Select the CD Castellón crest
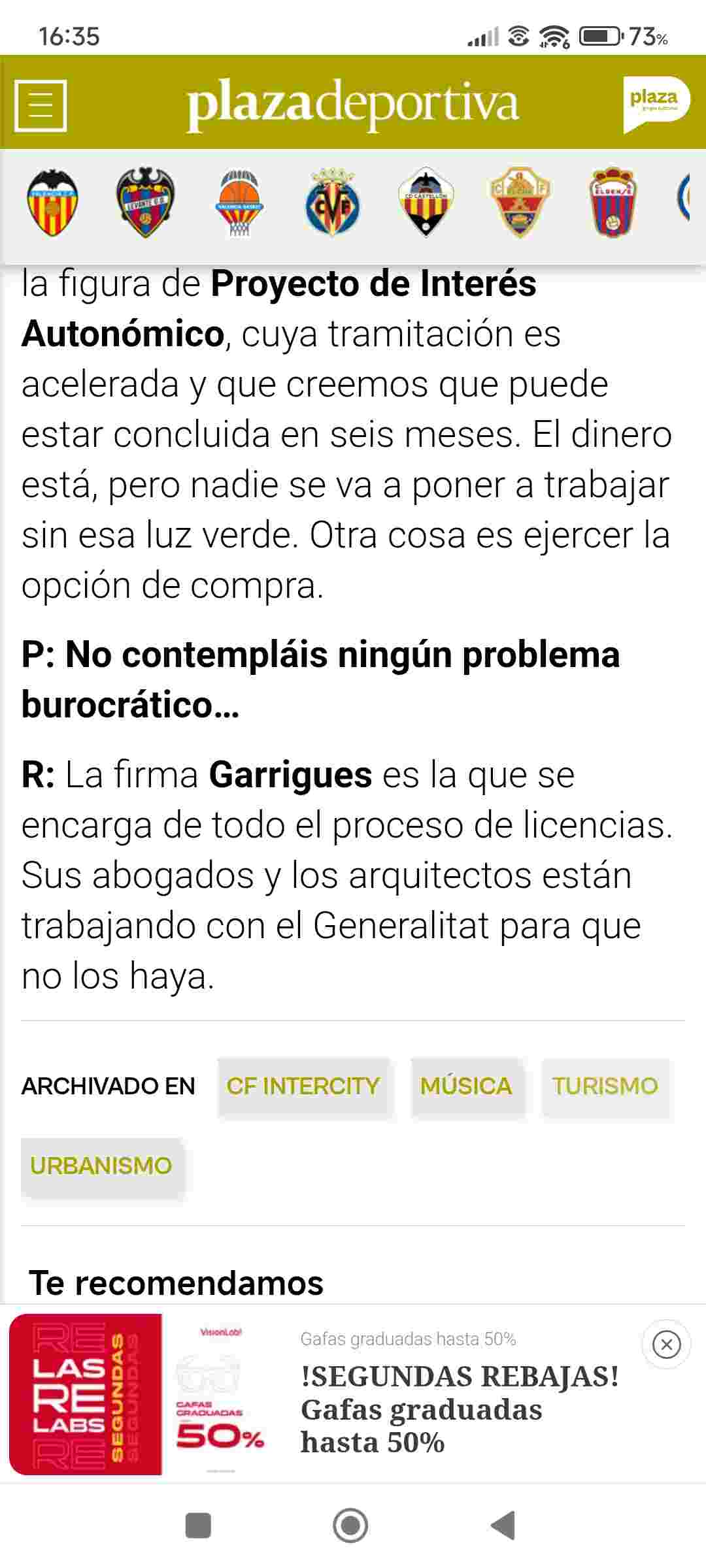706x1568 pixels. 426,203
